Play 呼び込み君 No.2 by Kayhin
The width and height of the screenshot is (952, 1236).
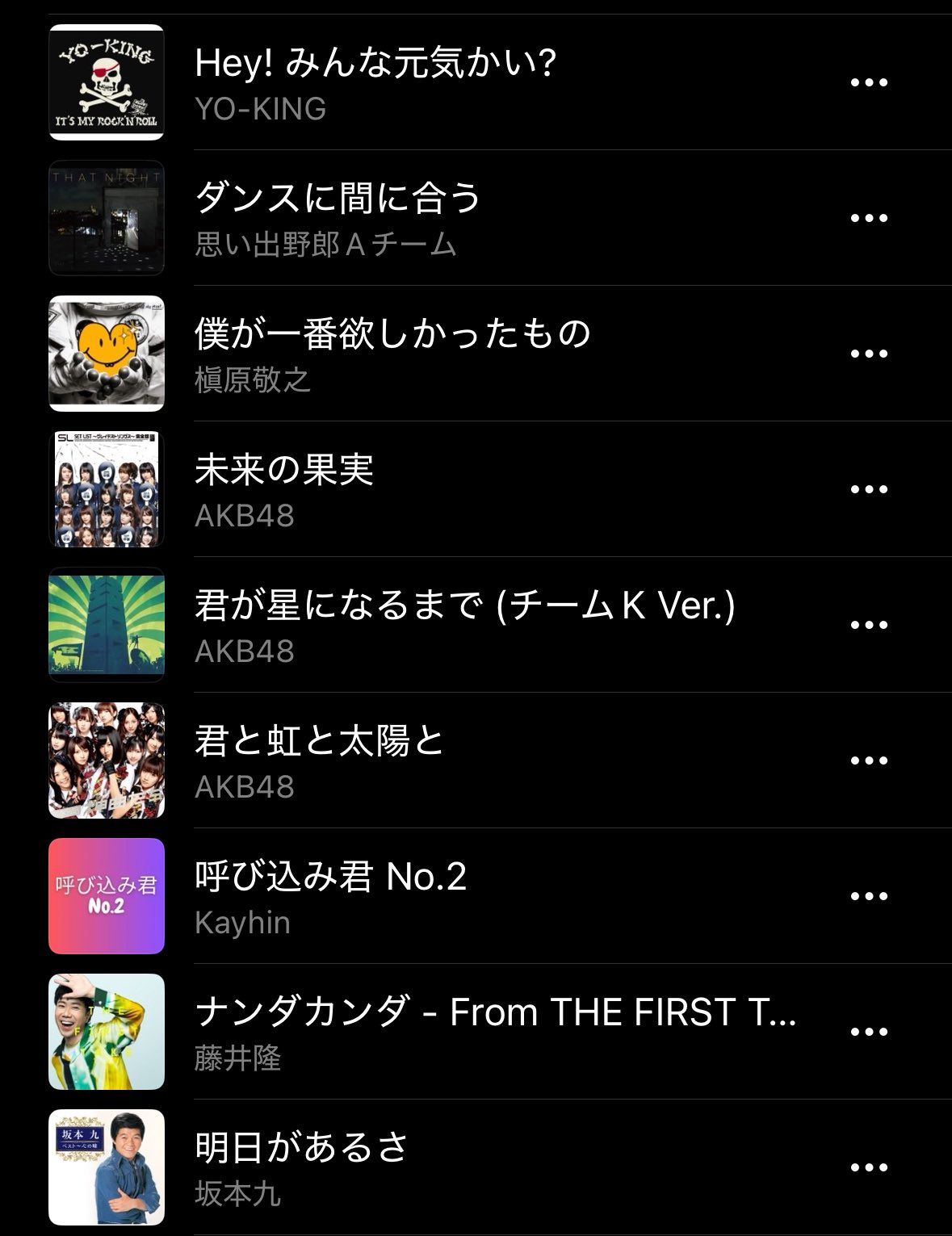[330, 878]
